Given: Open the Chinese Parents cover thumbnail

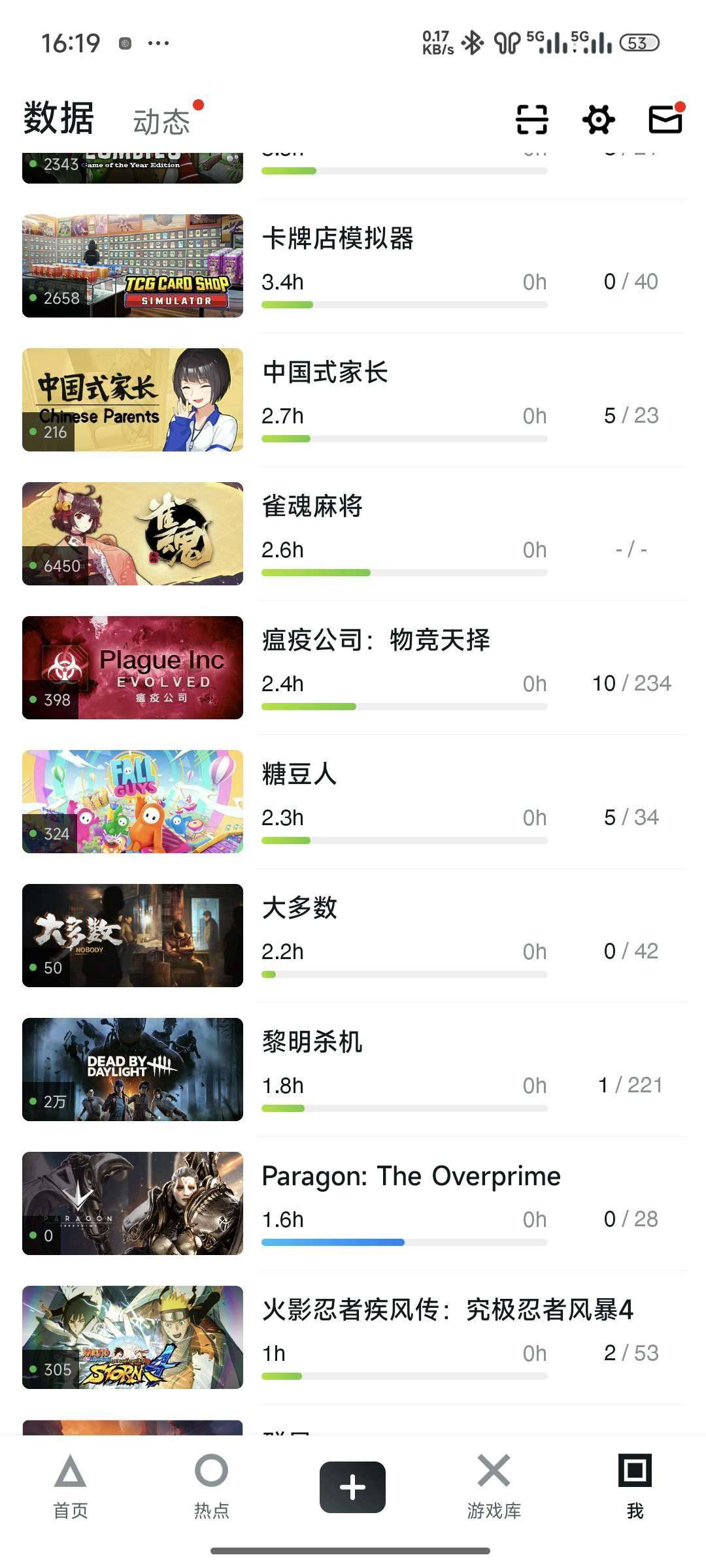Looking at the screenshot, I should [x=132, y=399].
